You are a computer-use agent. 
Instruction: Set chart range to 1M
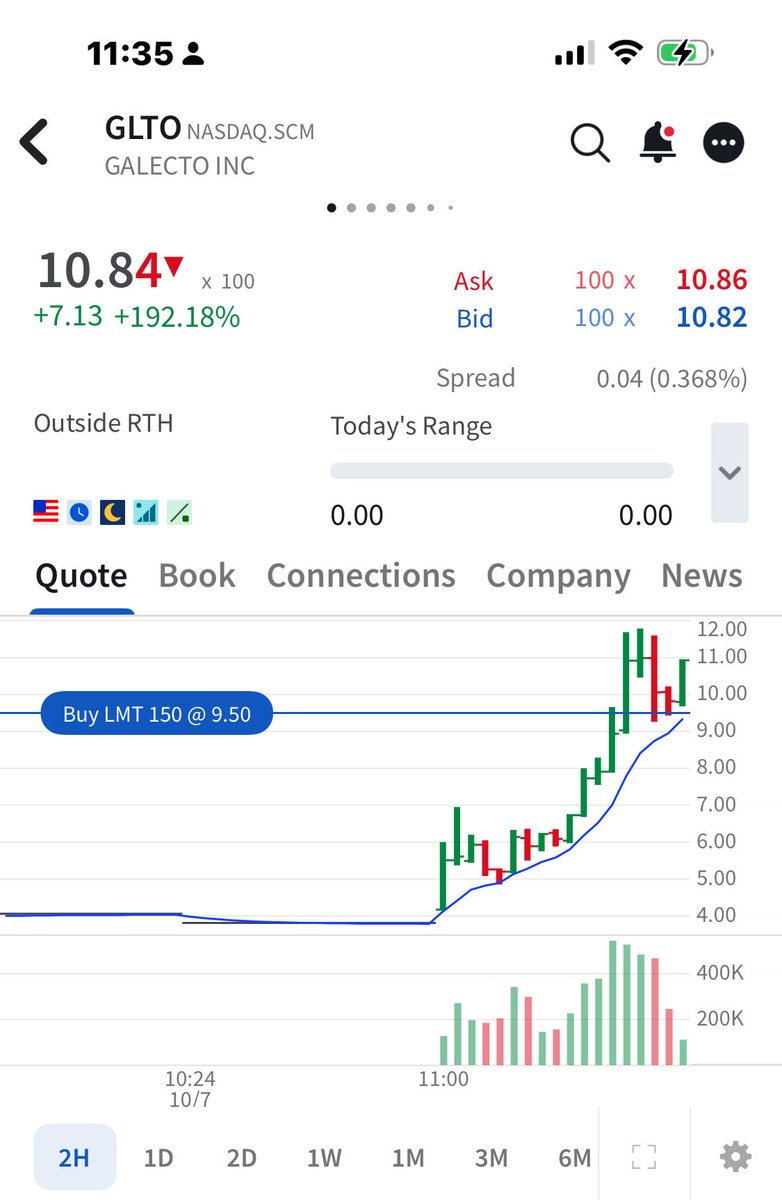[408, 1158]
